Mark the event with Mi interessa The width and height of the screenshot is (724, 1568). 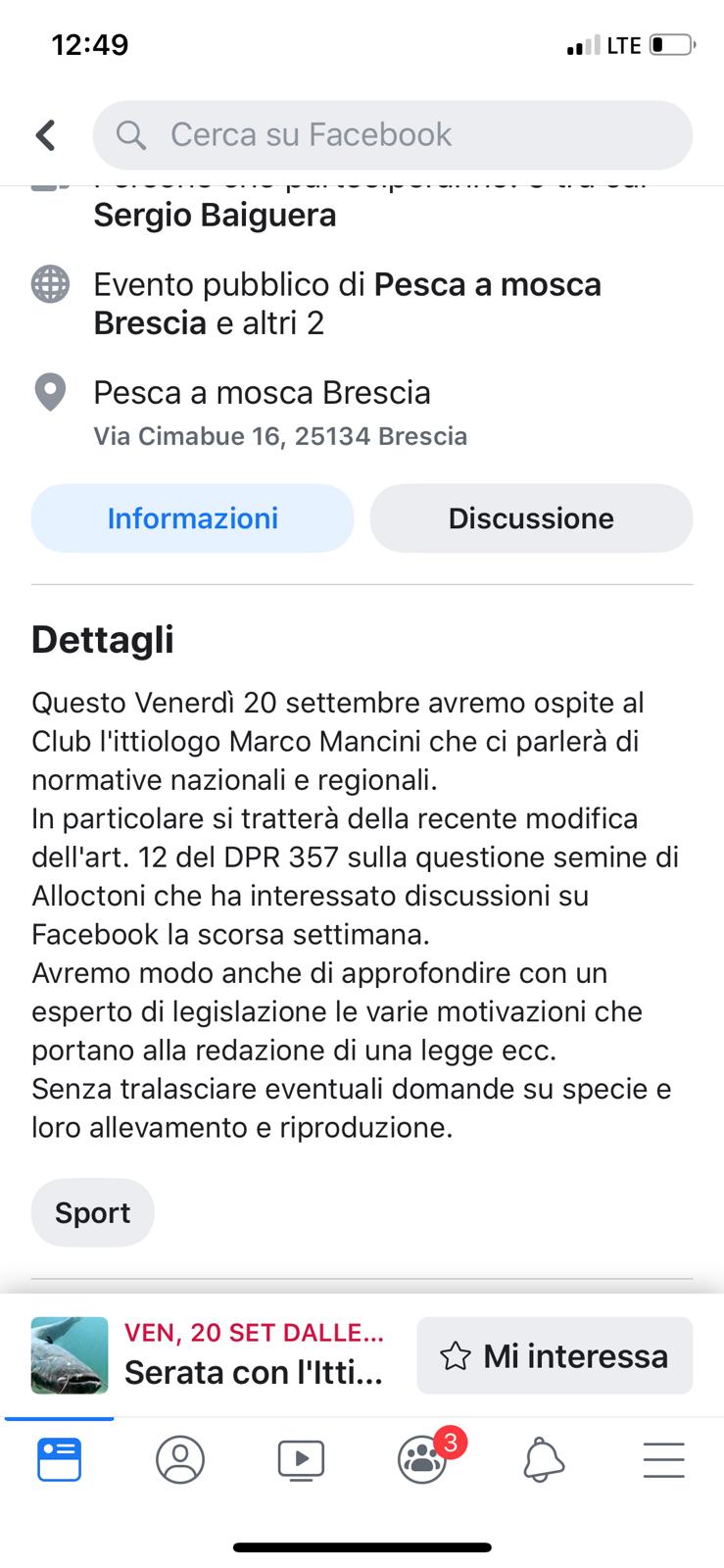(555, 1355)
